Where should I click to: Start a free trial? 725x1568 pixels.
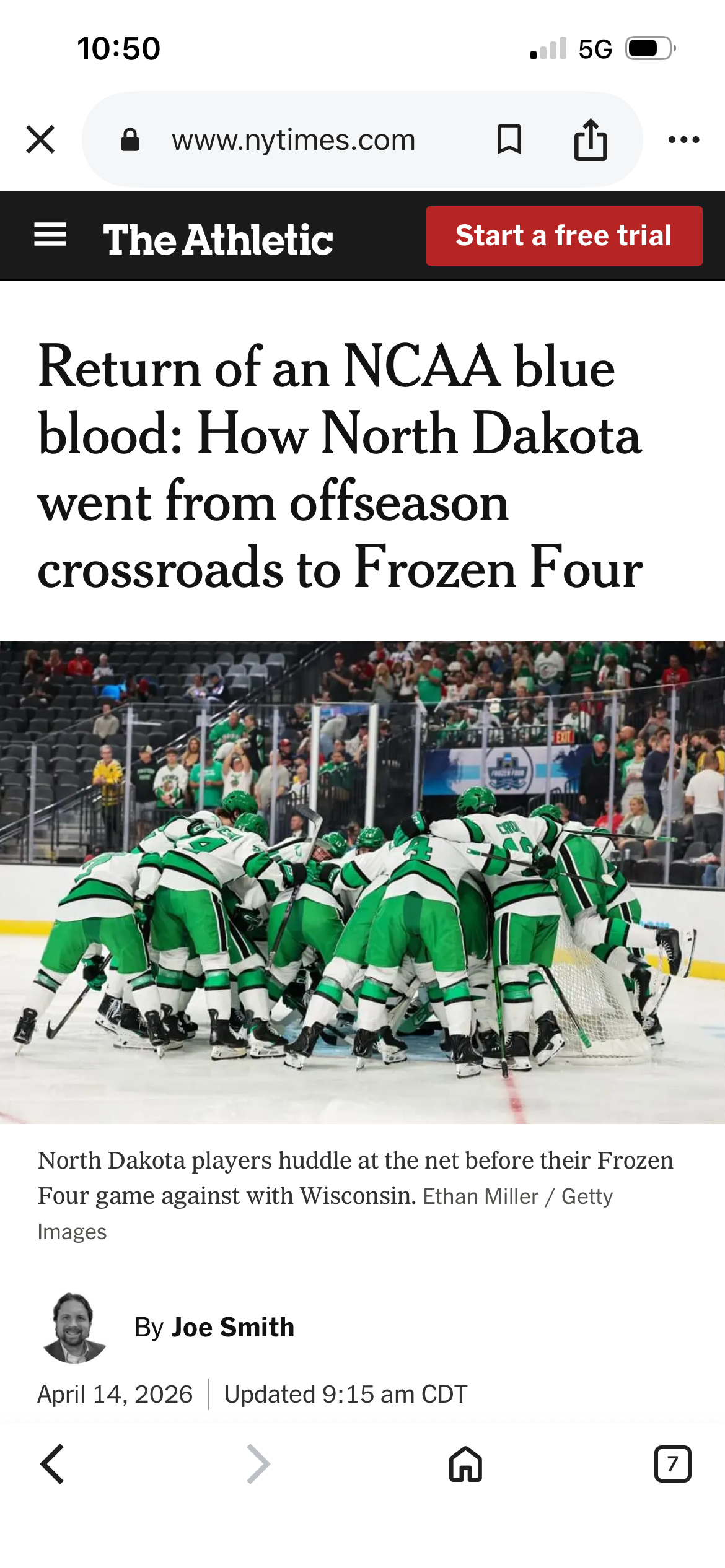click(x=563, y=236)
